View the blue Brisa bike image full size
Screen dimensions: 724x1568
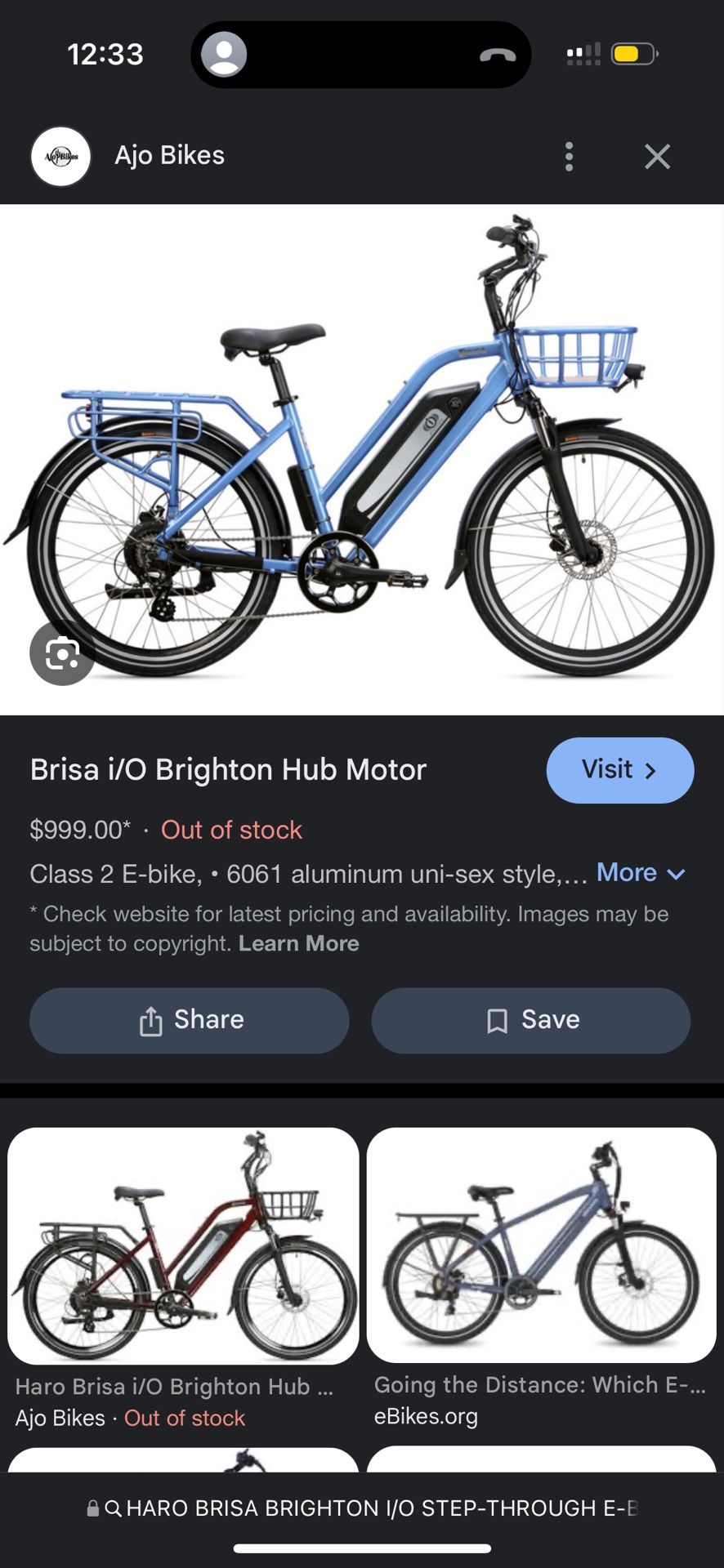(x=362, y=457)
